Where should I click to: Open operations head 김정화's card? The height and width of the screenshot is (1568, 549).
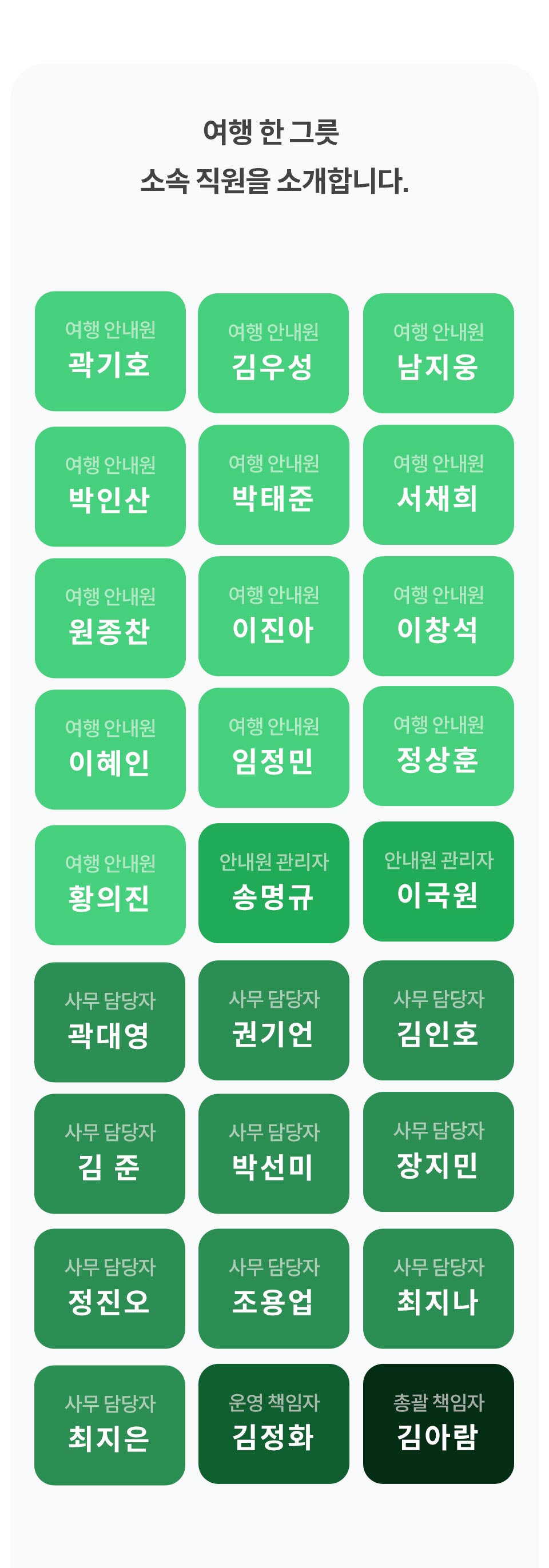[x=273, y=1423]
